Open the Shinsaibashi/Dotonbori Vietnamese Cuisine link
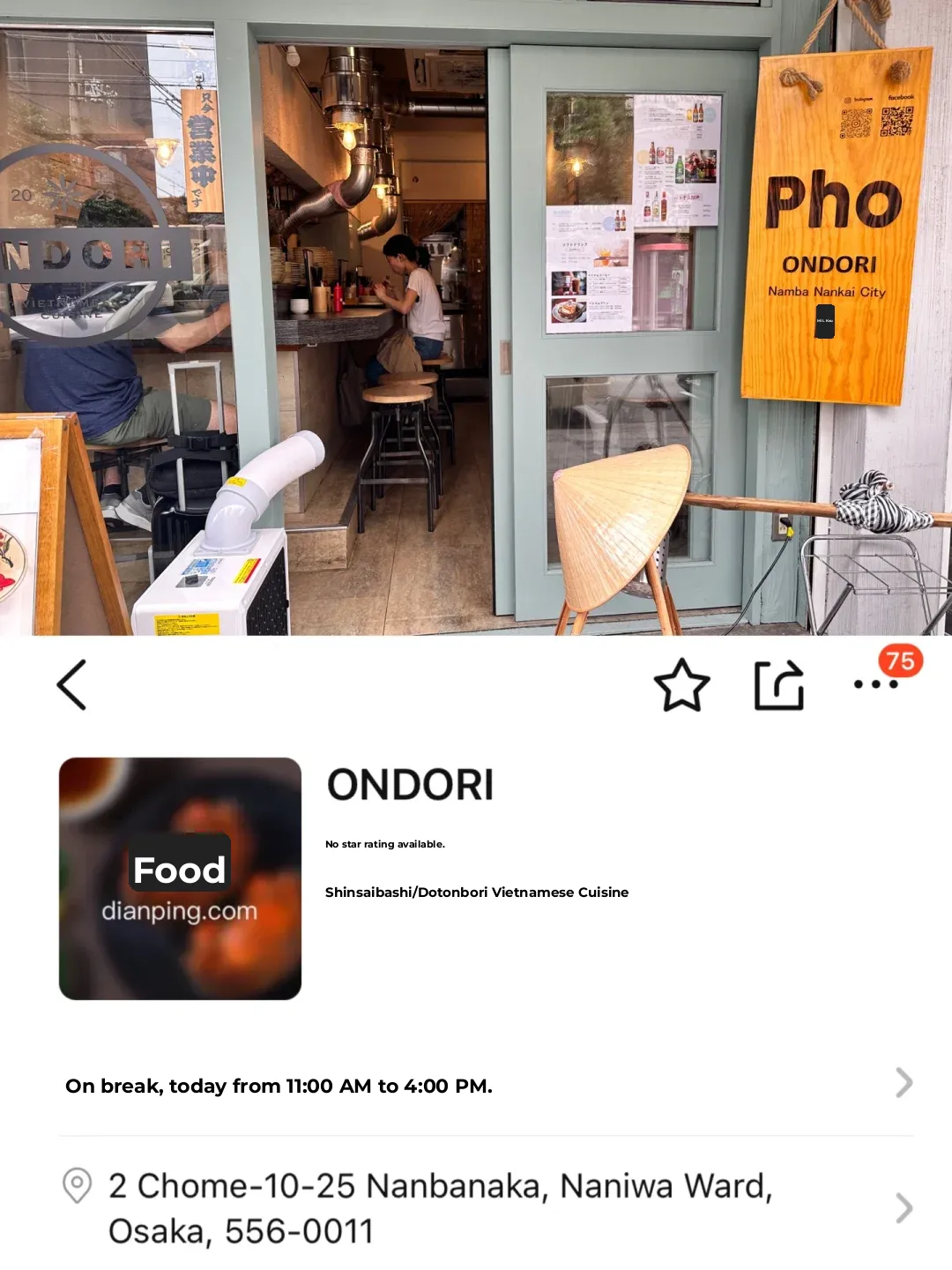The image size is (952, 1270). click(478, 892)
